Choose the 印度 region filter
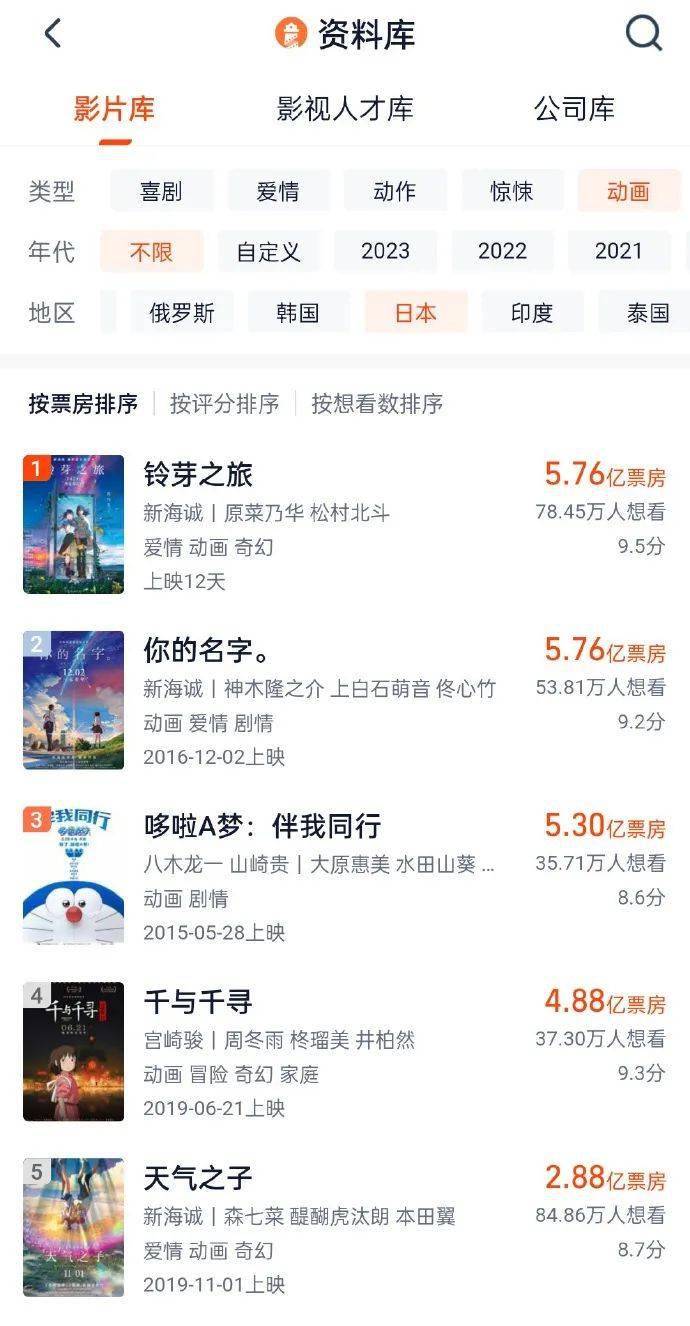Viewport: 690px width, 1326px height. click(x=532, y=313)
